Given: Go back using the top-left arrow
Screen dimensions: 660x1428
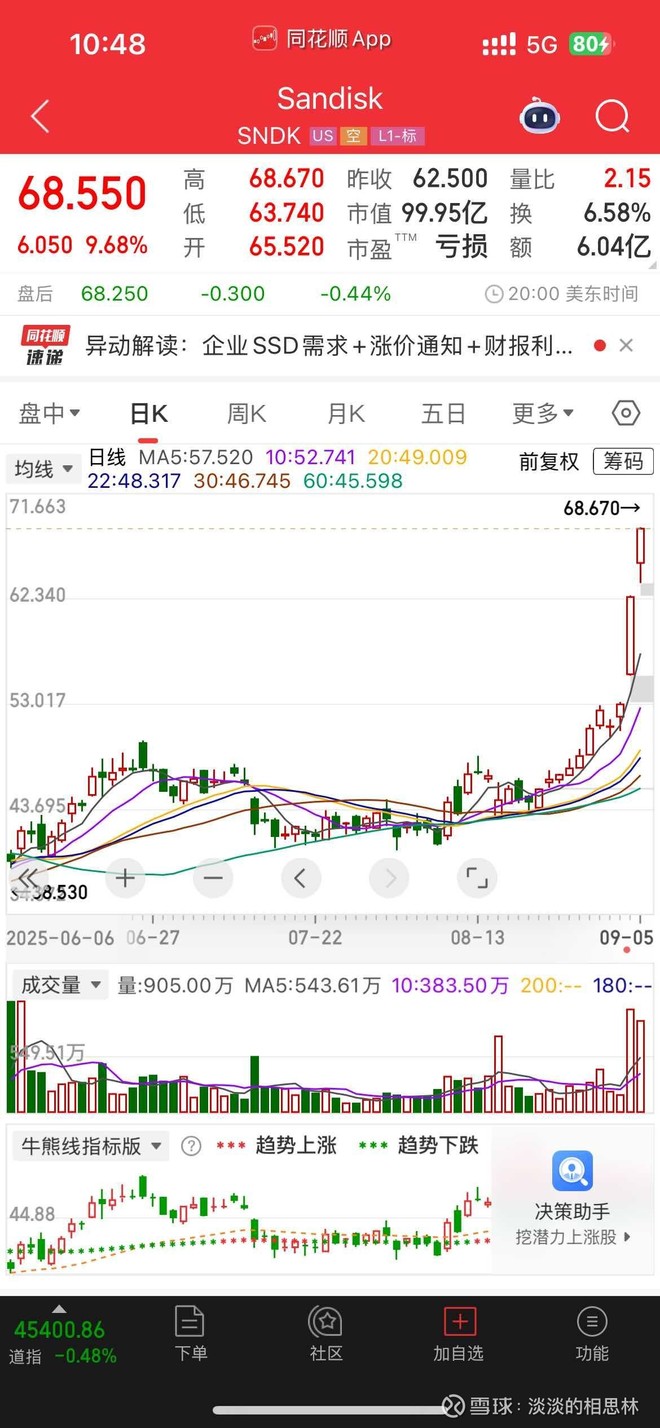Looking at the screenshot, I should 40,117.
